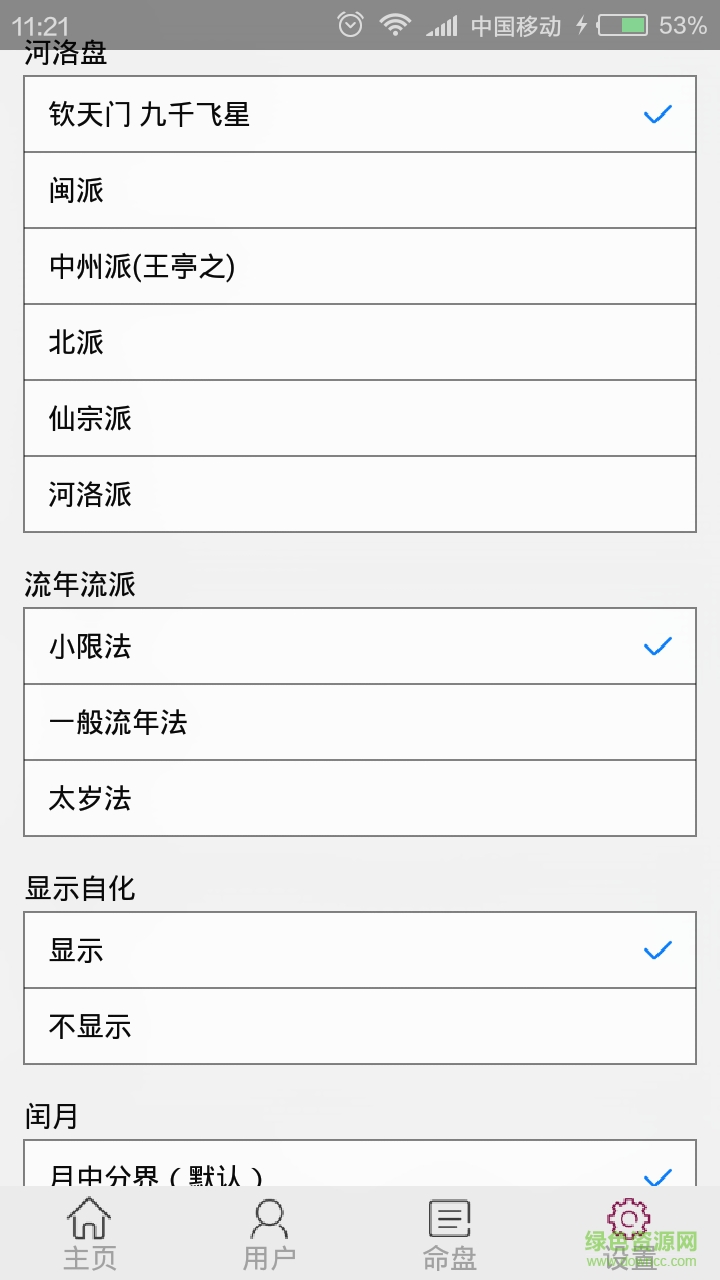
Task: Enable 太岁法 for 流年流派
Action: 360,799
